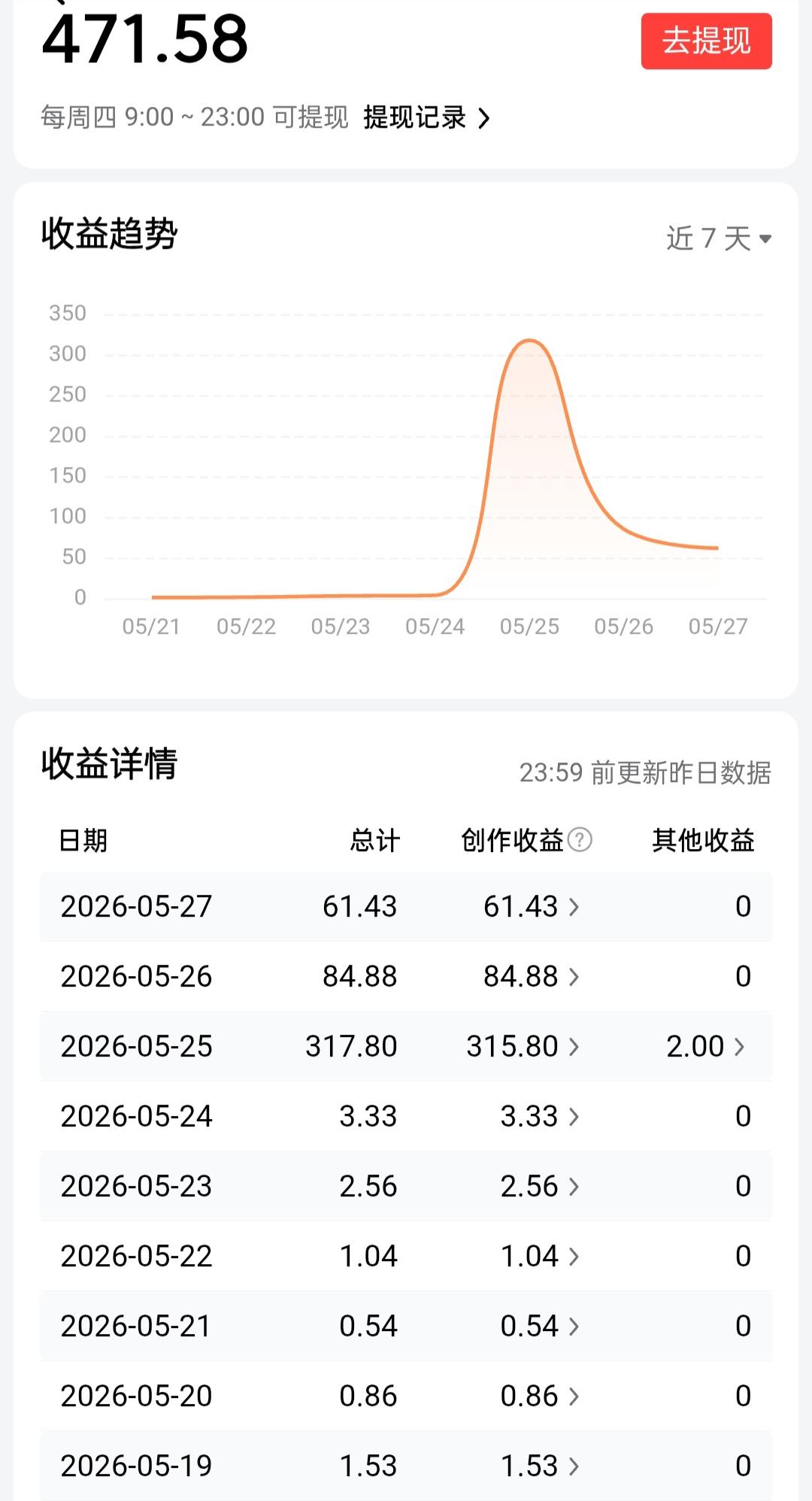Tap the 去提现 withdraw button
The height and width of the screenshot is (1501, 812).
click(x=706, y=41)
